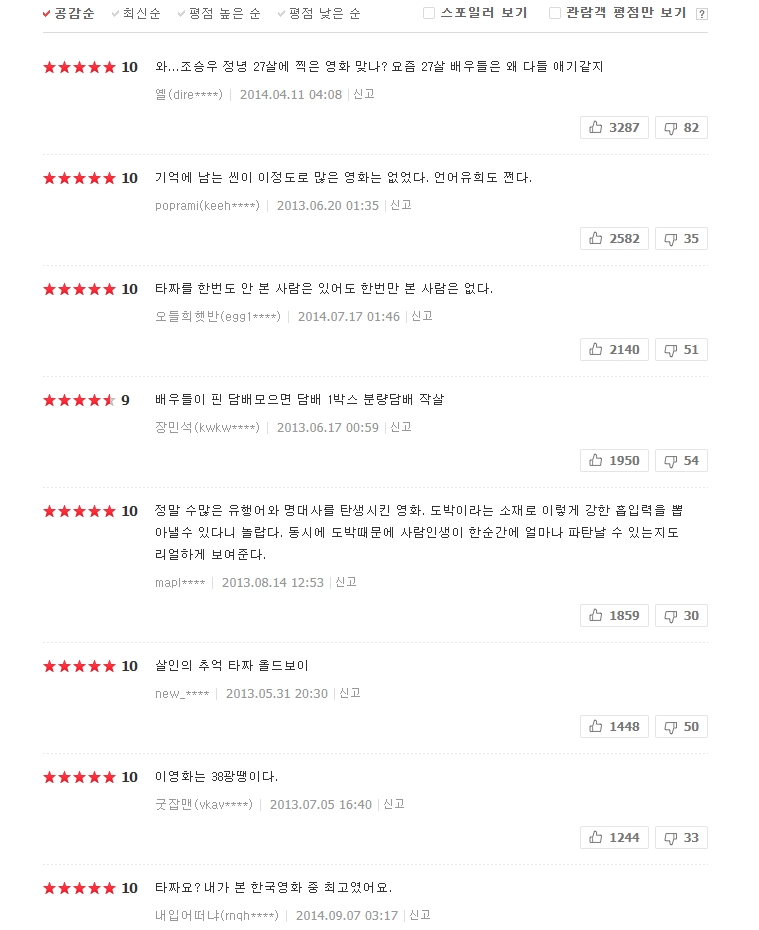Like new_****'s review with 1448 likes

tap(614, 726)
